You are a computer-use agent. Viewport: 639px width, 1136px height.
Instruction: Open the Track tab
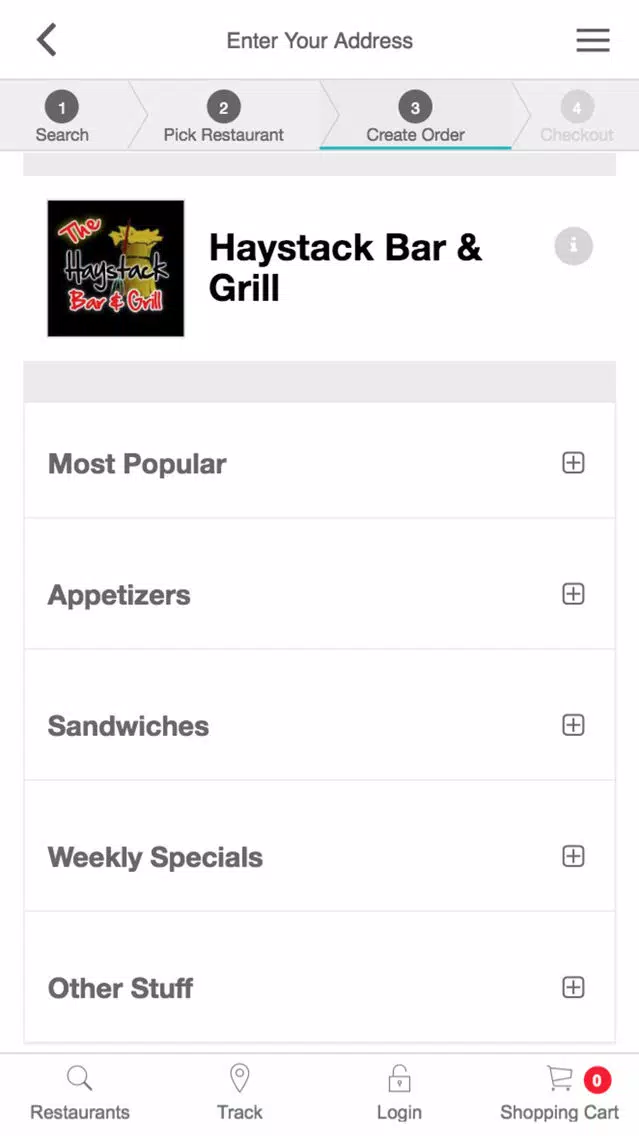click(240, 1093)
